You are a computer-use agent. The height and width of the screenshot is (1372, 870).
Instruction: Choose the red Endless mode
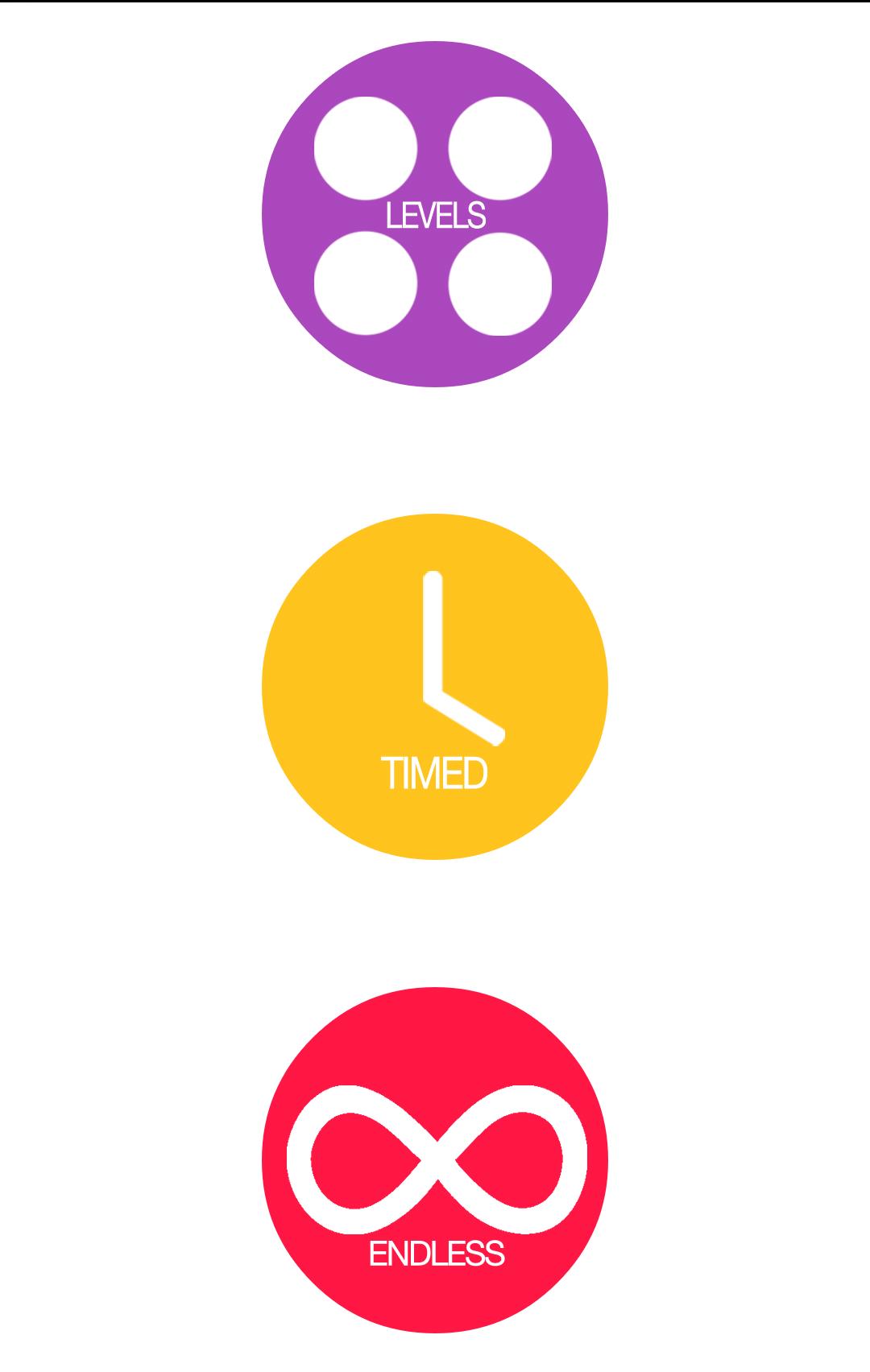(435, 1159)
